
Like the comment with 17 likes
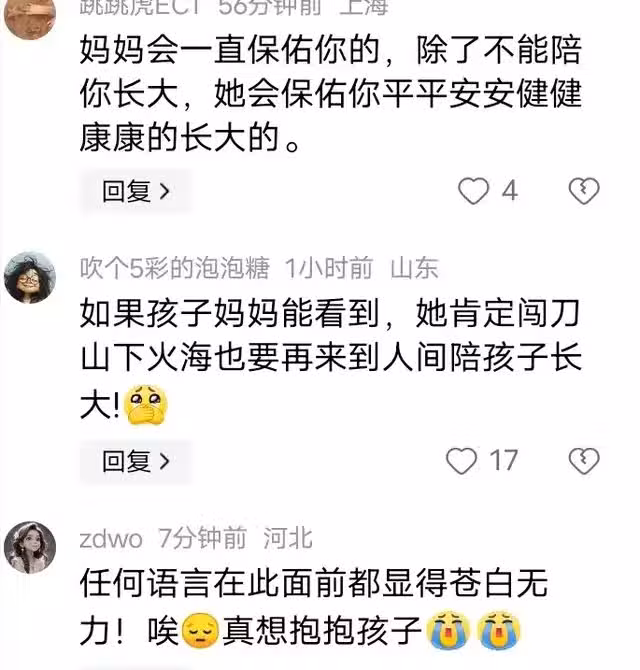pyautogui.click(x=461, y=461)
